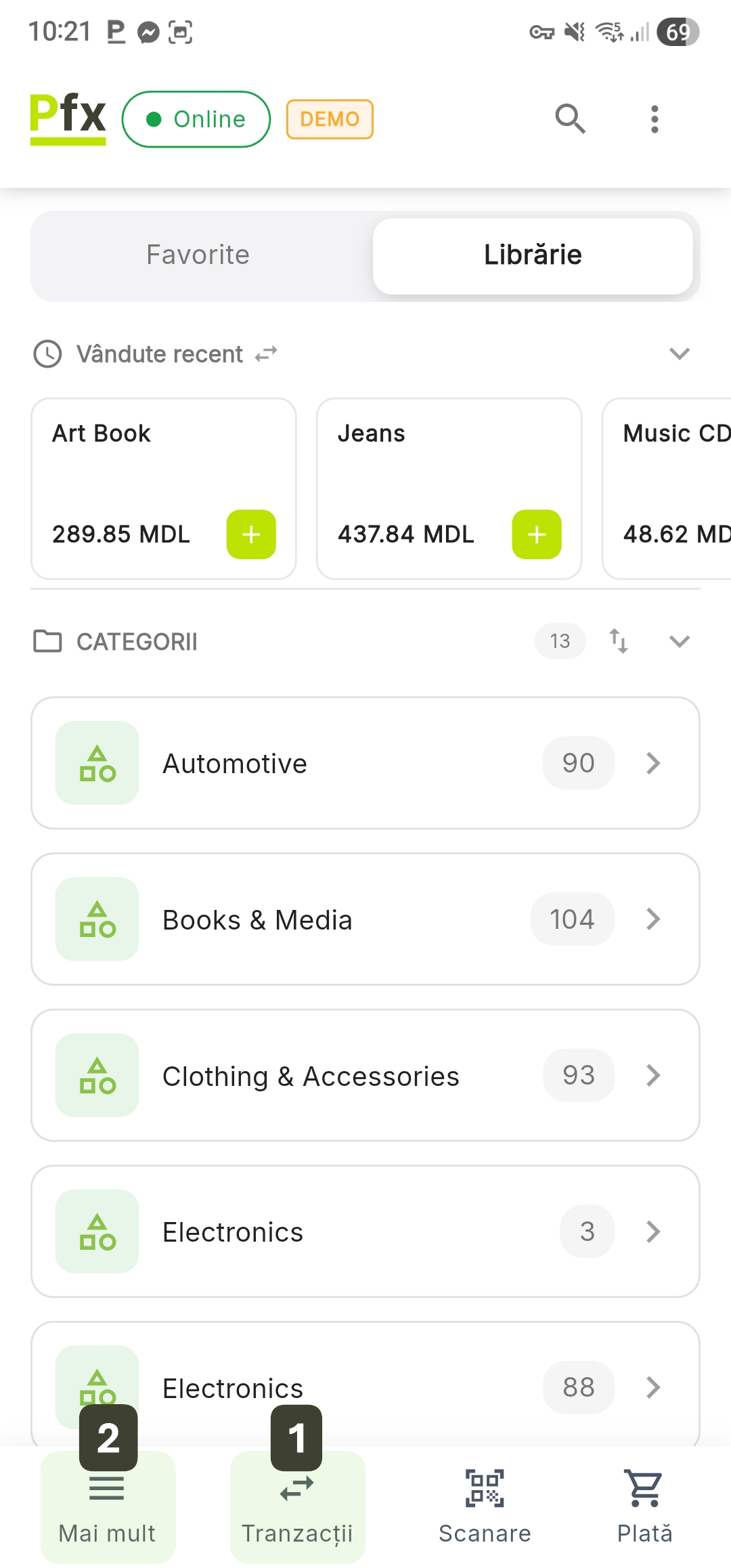Go to the Tranzacții tab
This screenshot has height=1568, width=731.
[x=297, y=1506]
